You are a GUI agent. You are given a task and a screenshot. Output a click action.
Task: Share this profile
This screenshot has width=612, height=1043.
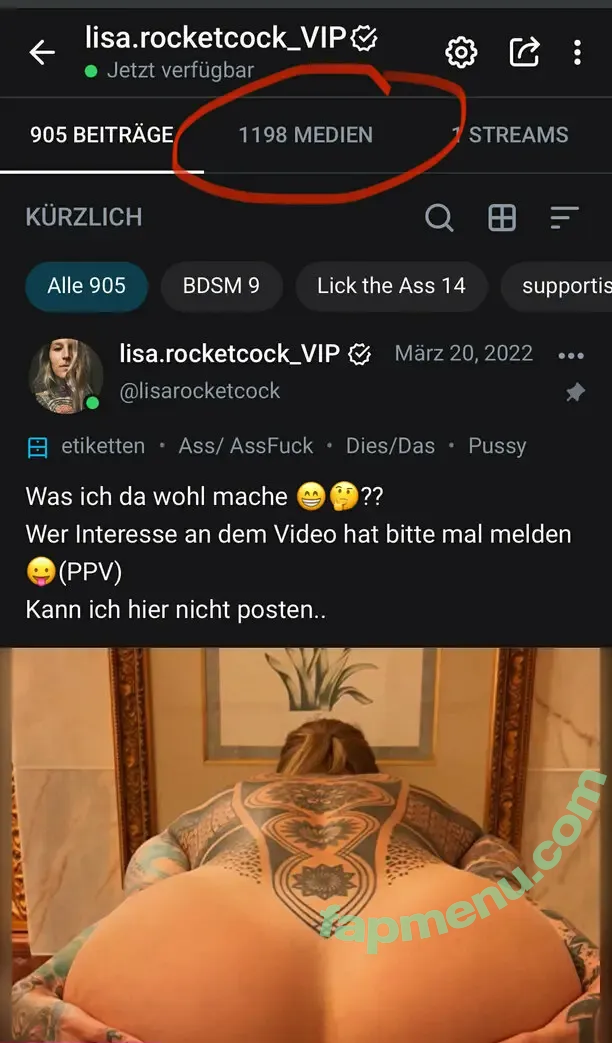(524, 52)
